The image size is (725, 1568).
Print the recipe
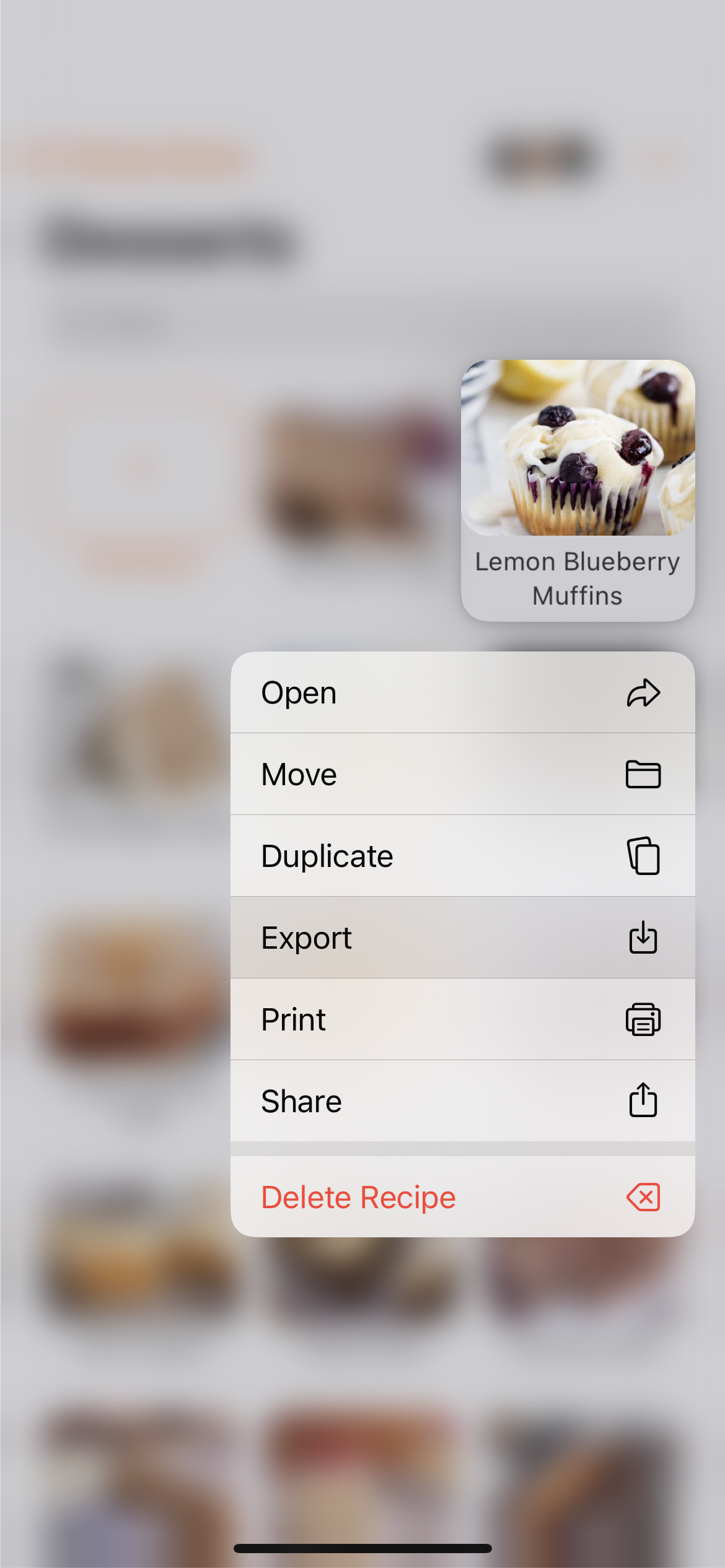[462, 1019]
